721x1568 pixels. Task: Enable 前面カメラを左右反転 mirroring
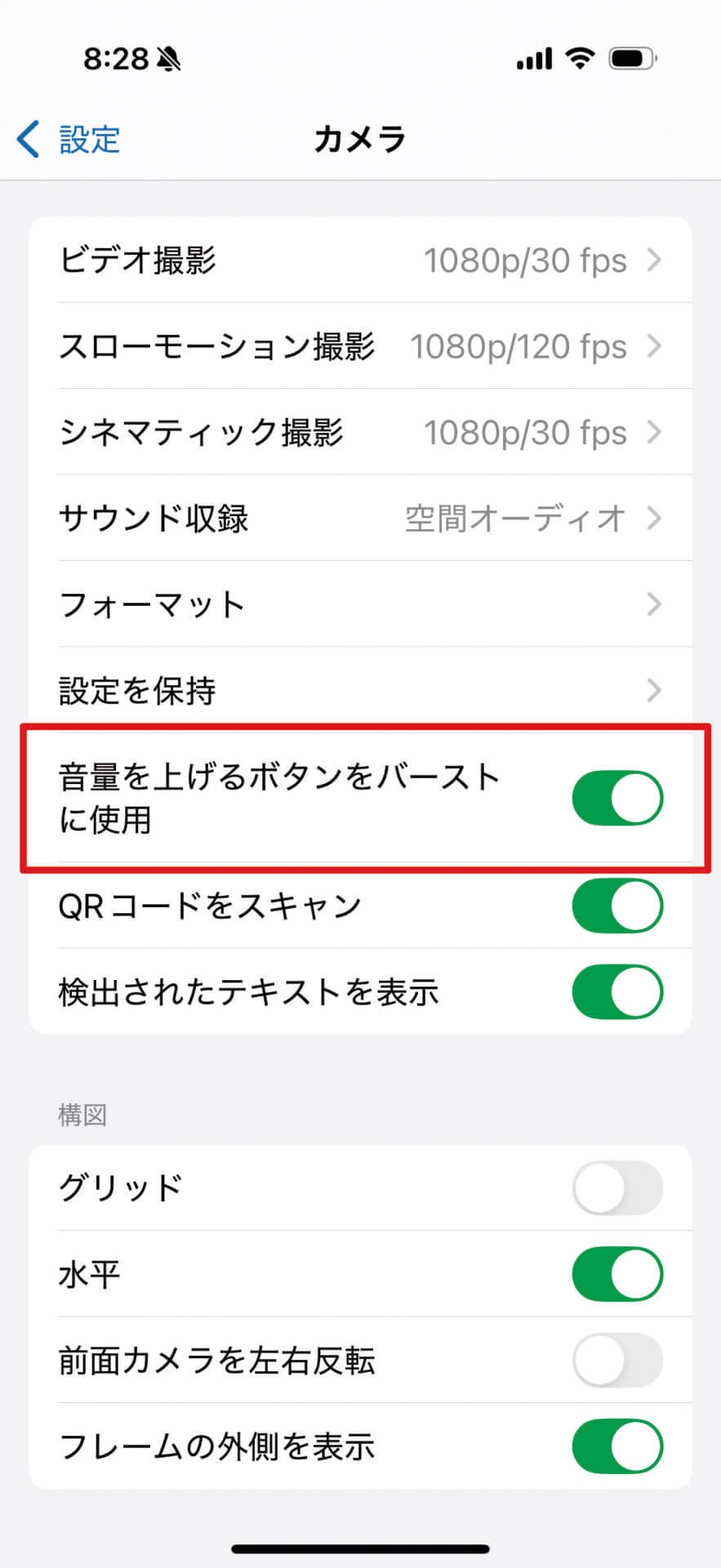point(617,1361)
